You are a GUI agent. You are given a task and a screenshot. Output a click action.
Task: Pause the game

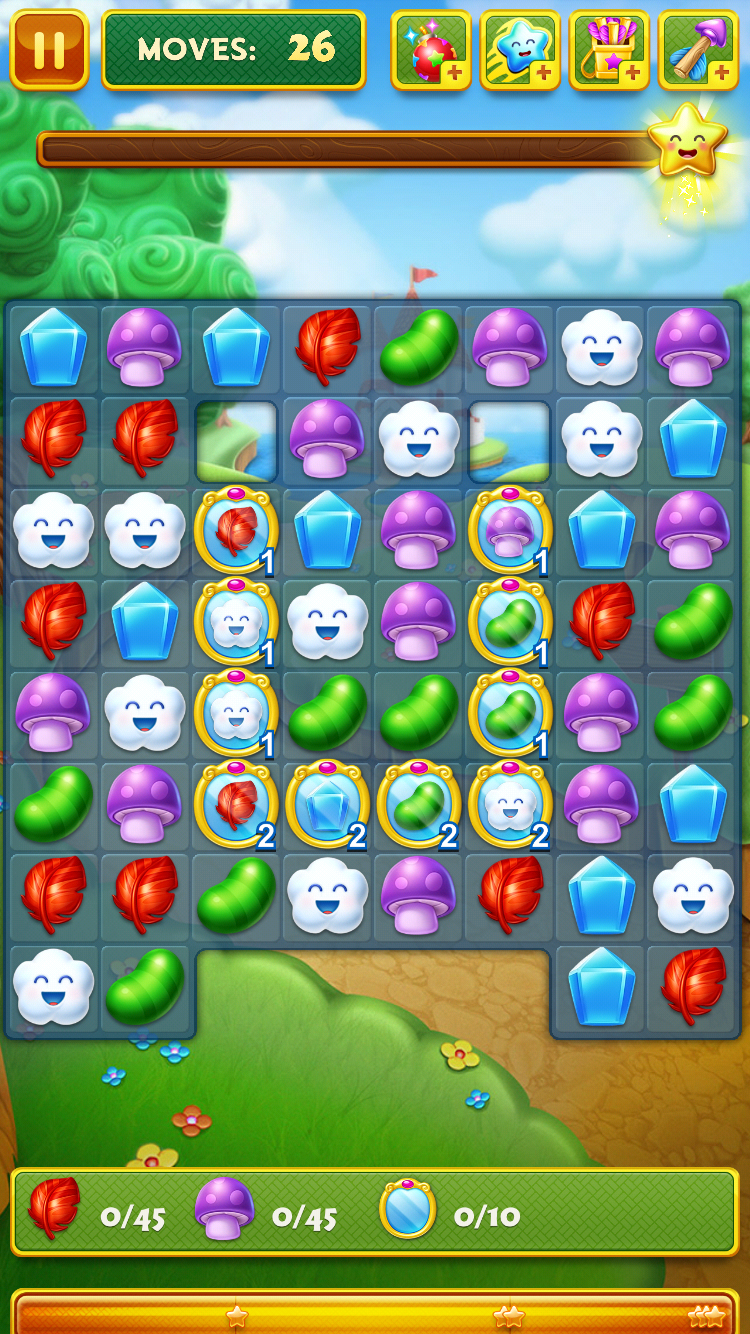pos(49,49)
